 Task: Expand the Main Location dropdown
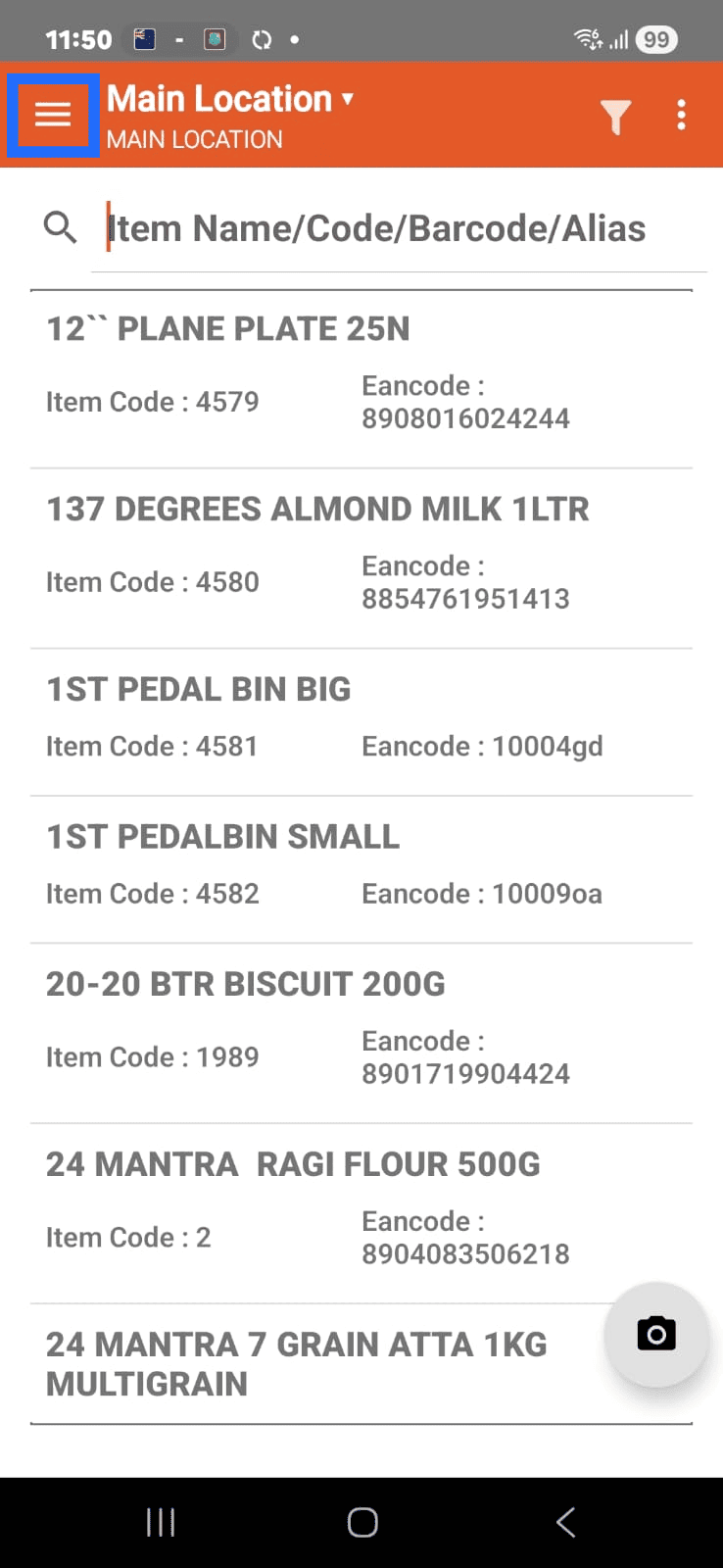[x=230, y=99]
